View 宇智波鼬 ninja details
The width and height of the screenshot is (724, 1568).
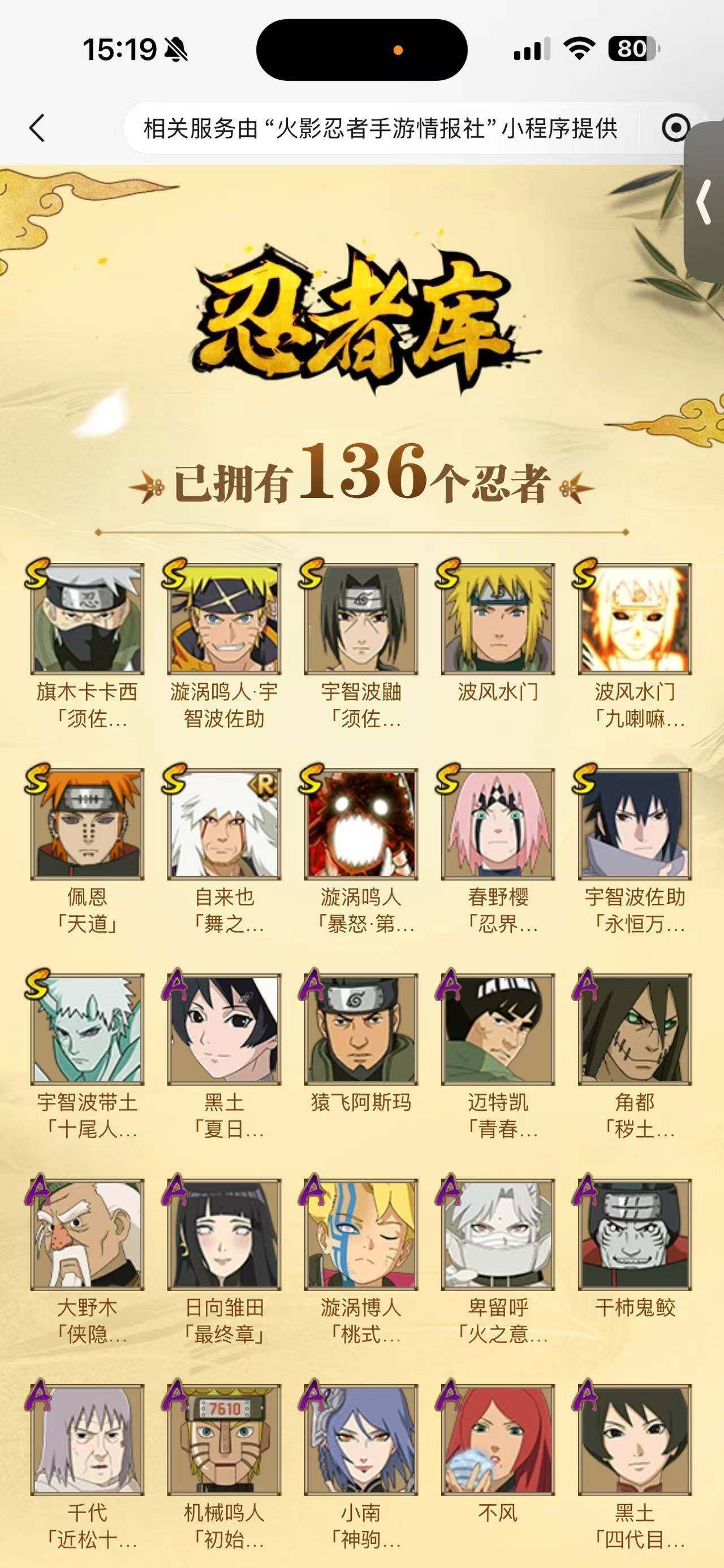coord(361,619)
